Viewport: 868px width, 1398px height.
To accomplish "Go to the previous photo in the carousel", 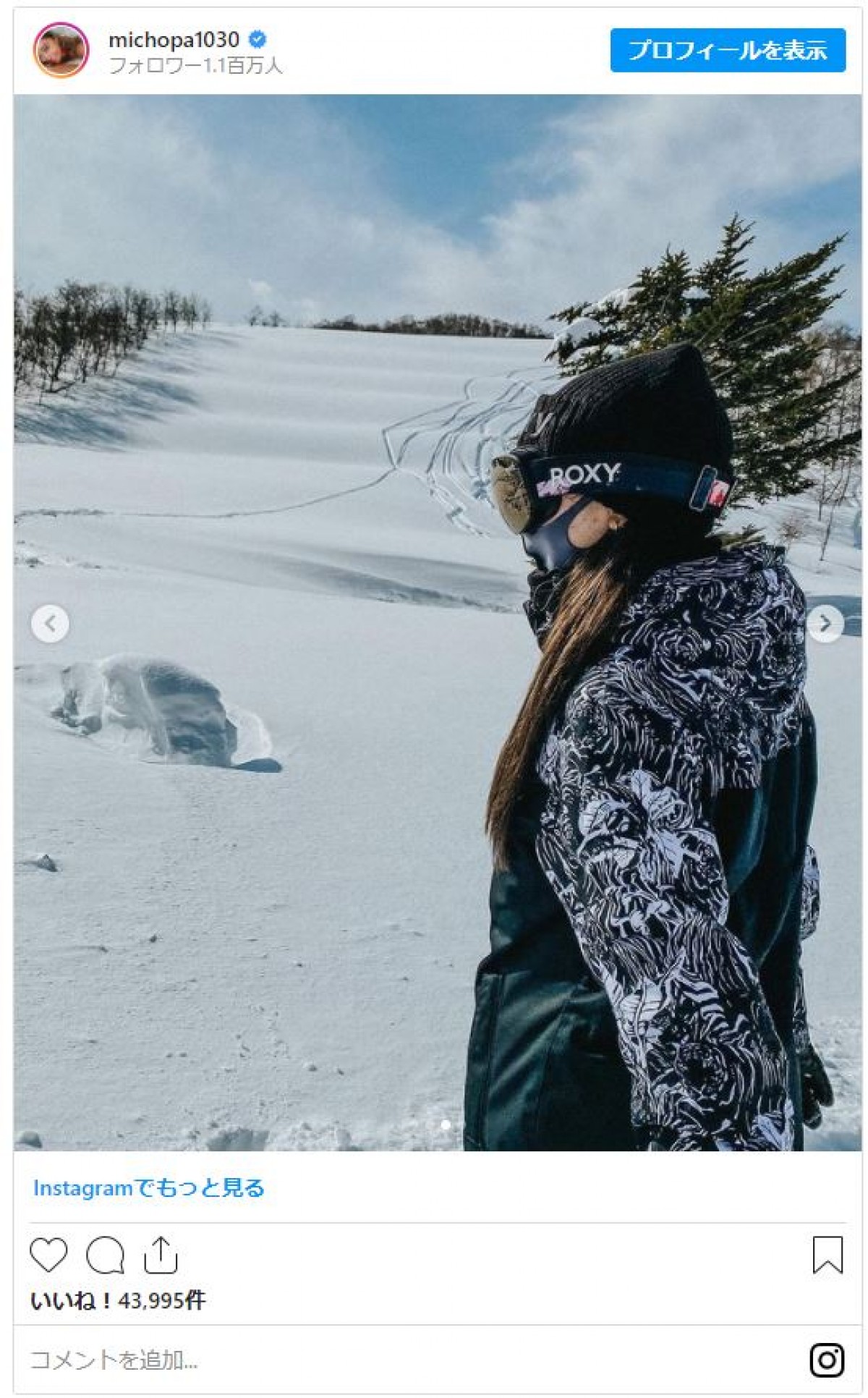I will click(x=50, y=623).
